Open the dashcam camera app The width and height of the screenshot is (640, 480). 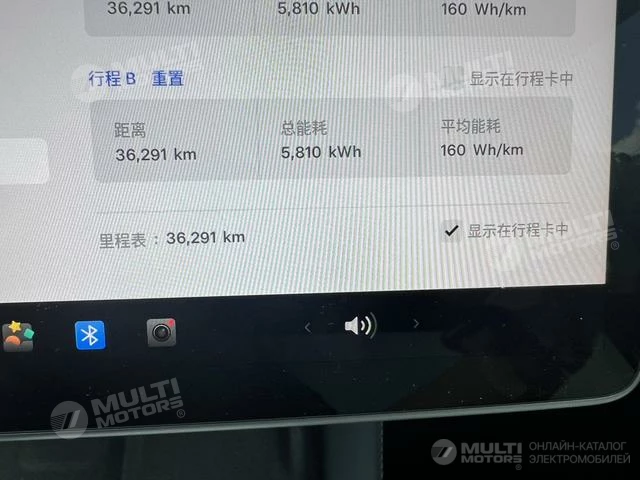(x=161, y=333)
